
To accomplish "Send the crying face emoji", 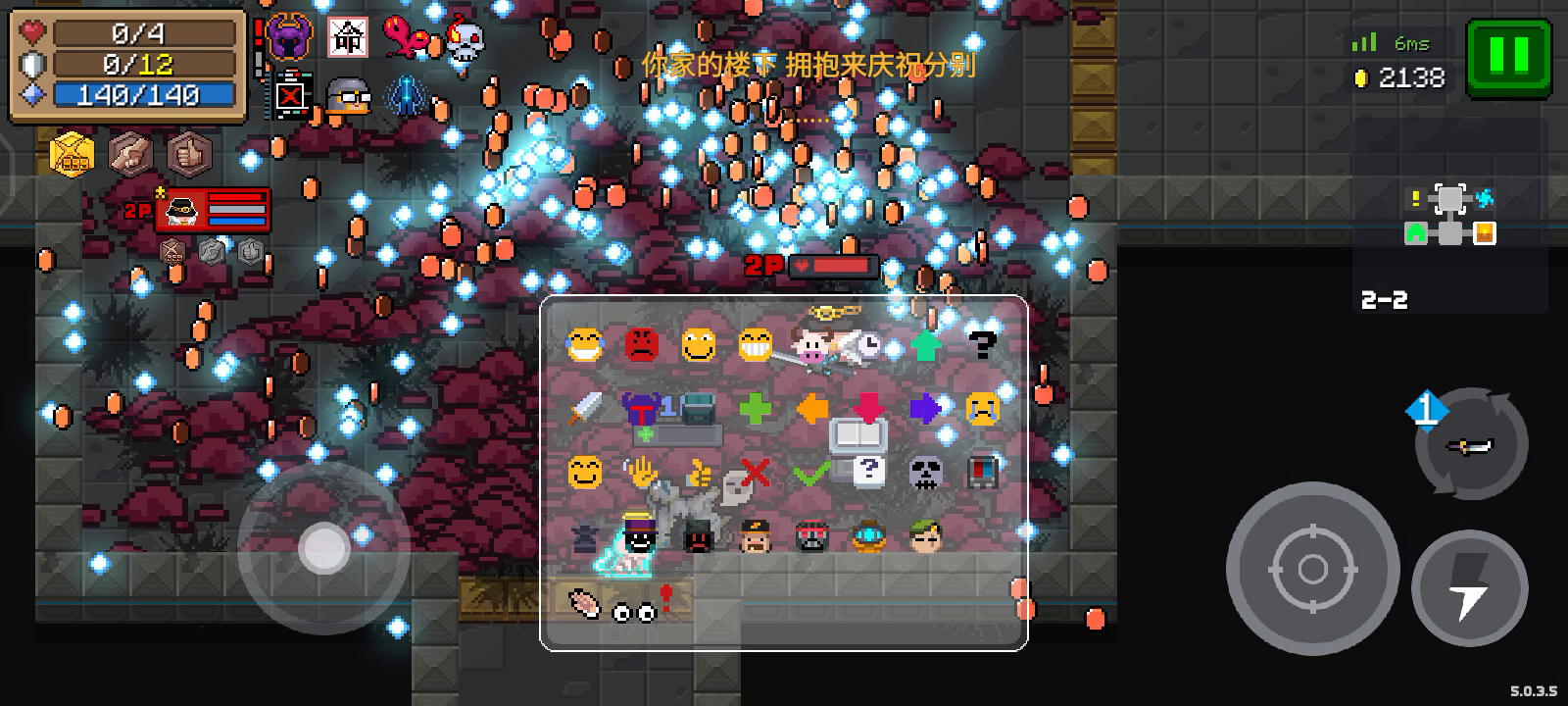I will click(x=982, y=408).
